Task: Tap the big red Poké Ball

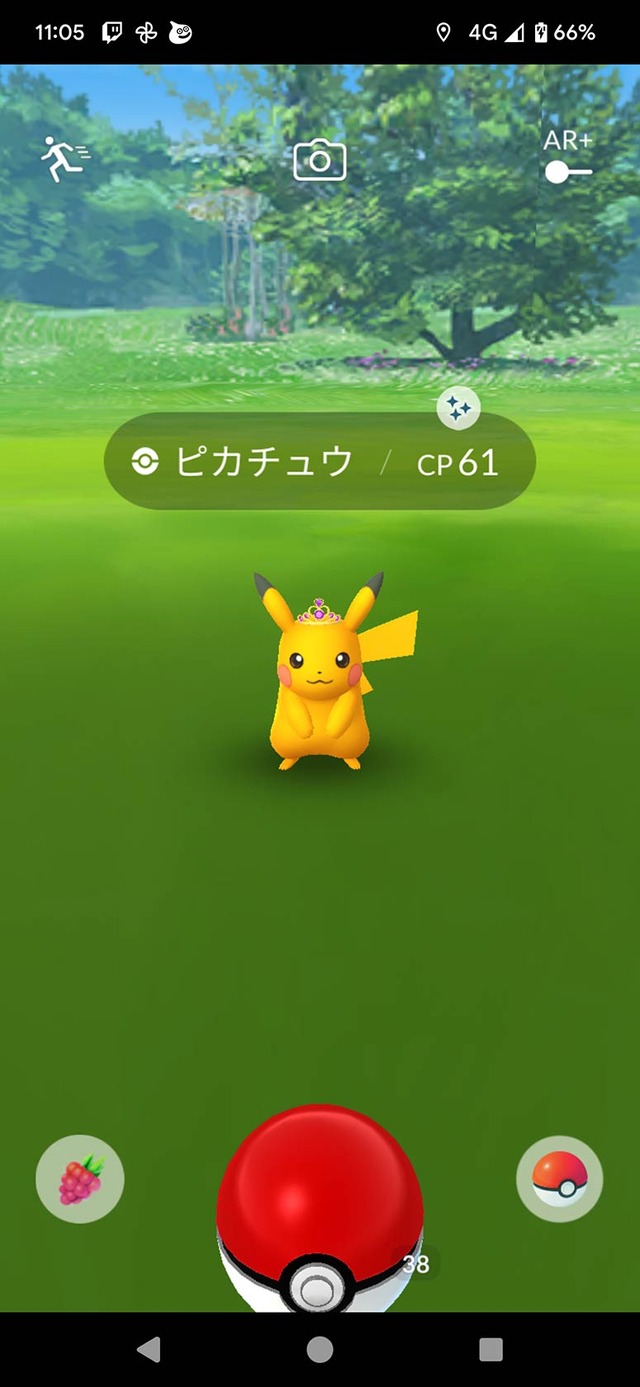Action: point(320,1208)
